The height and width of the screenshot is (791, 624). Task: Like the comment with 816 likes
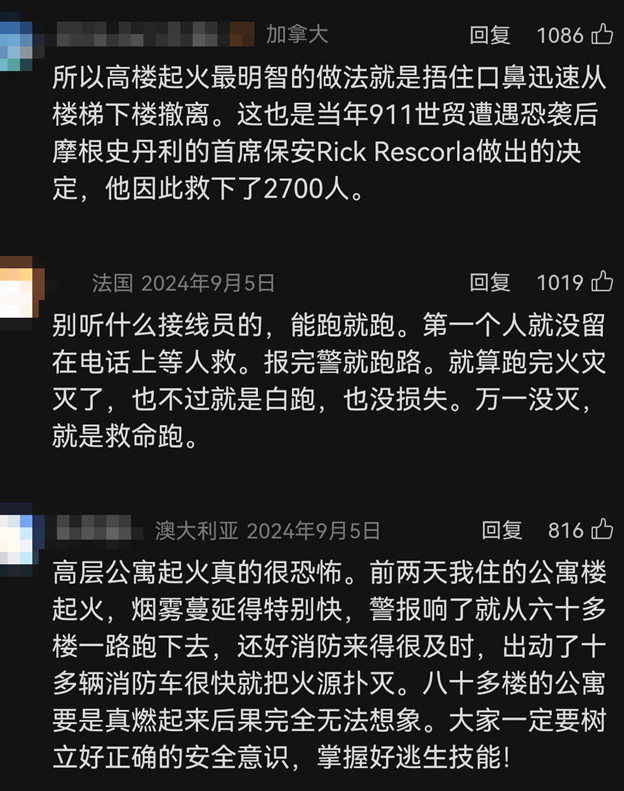[602, 529]
